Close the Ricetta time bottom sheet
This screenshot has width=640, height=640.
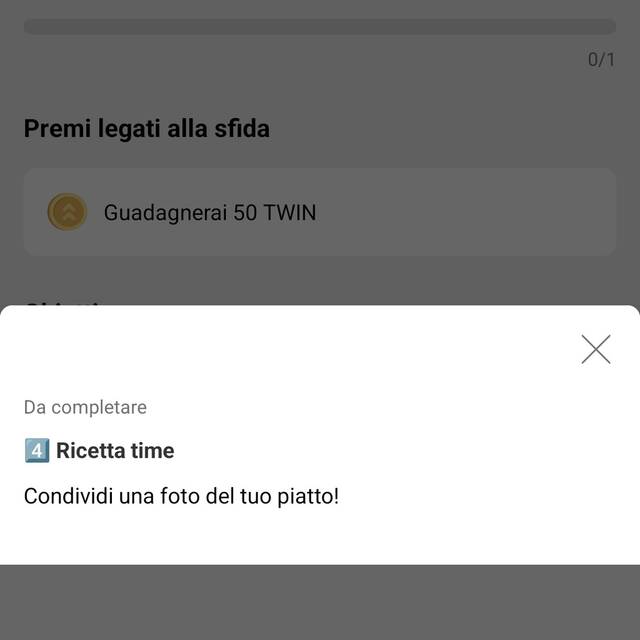tap(596, 349)
